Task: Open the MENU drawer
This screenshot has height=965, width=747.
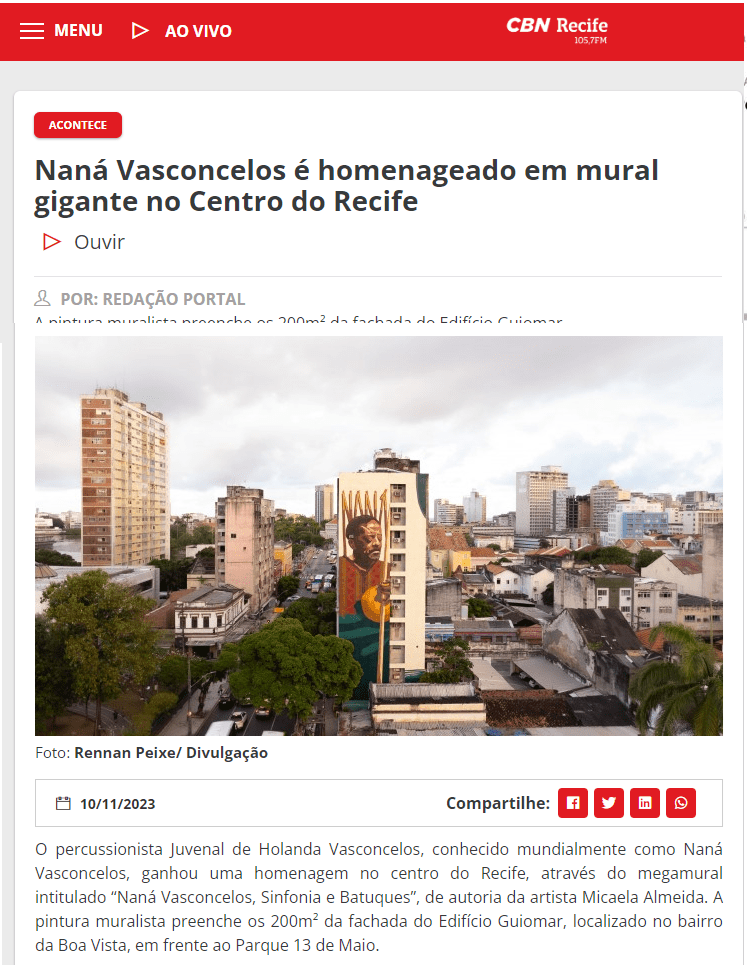Action: tap(60, 31)
